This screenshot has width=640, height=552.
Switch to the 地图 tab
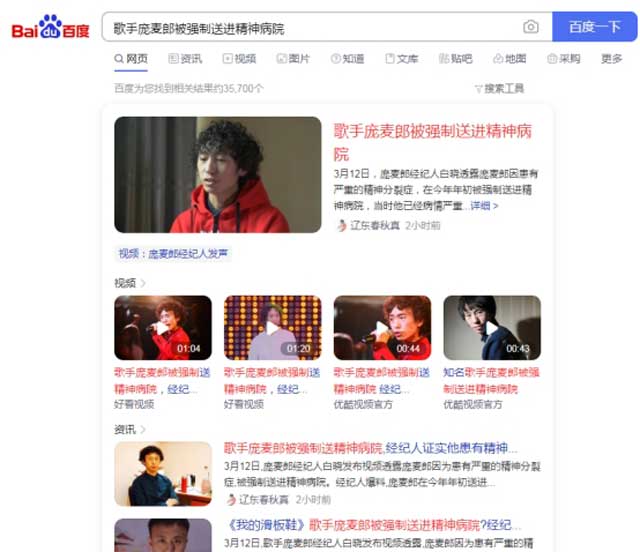coord(509,59)
